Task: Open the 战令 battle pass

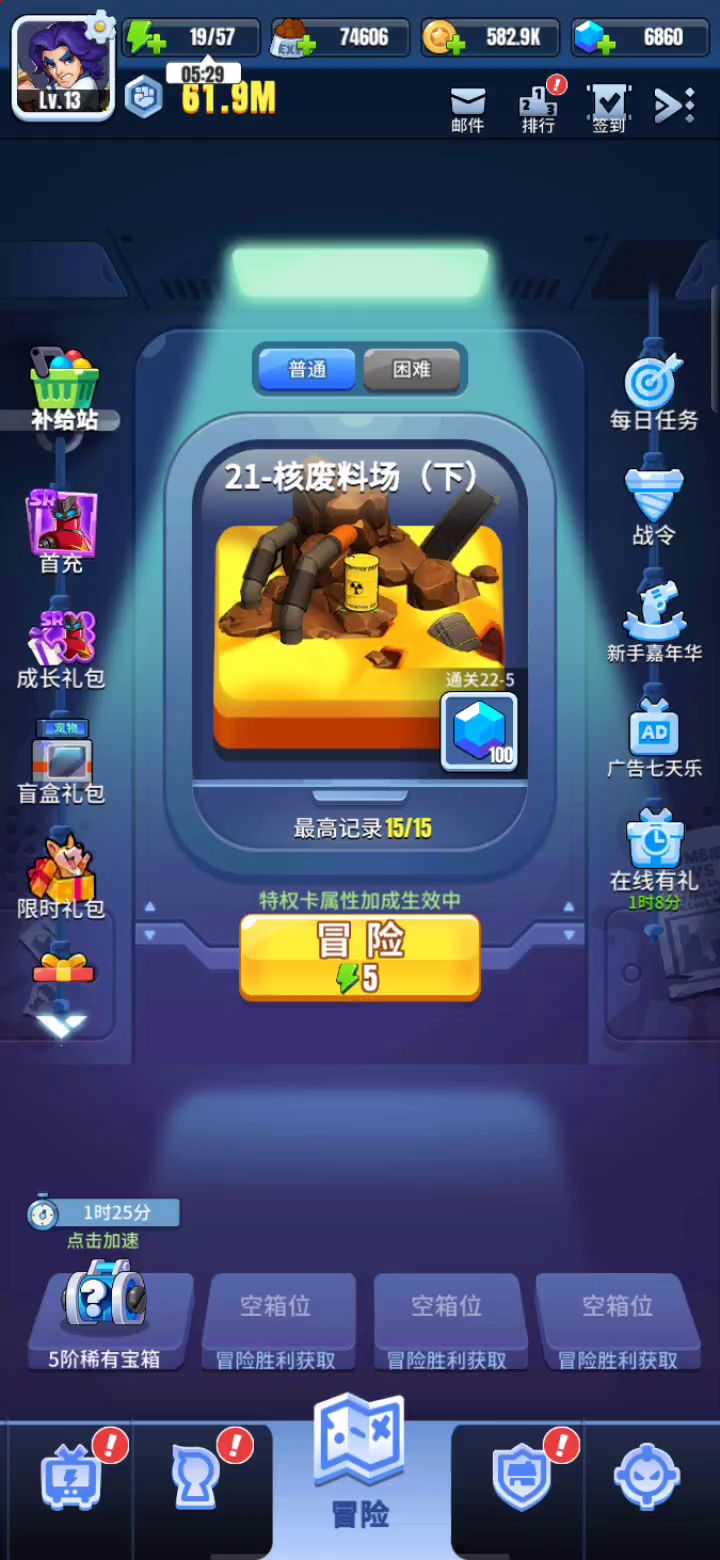Action: tap(654, 505)
